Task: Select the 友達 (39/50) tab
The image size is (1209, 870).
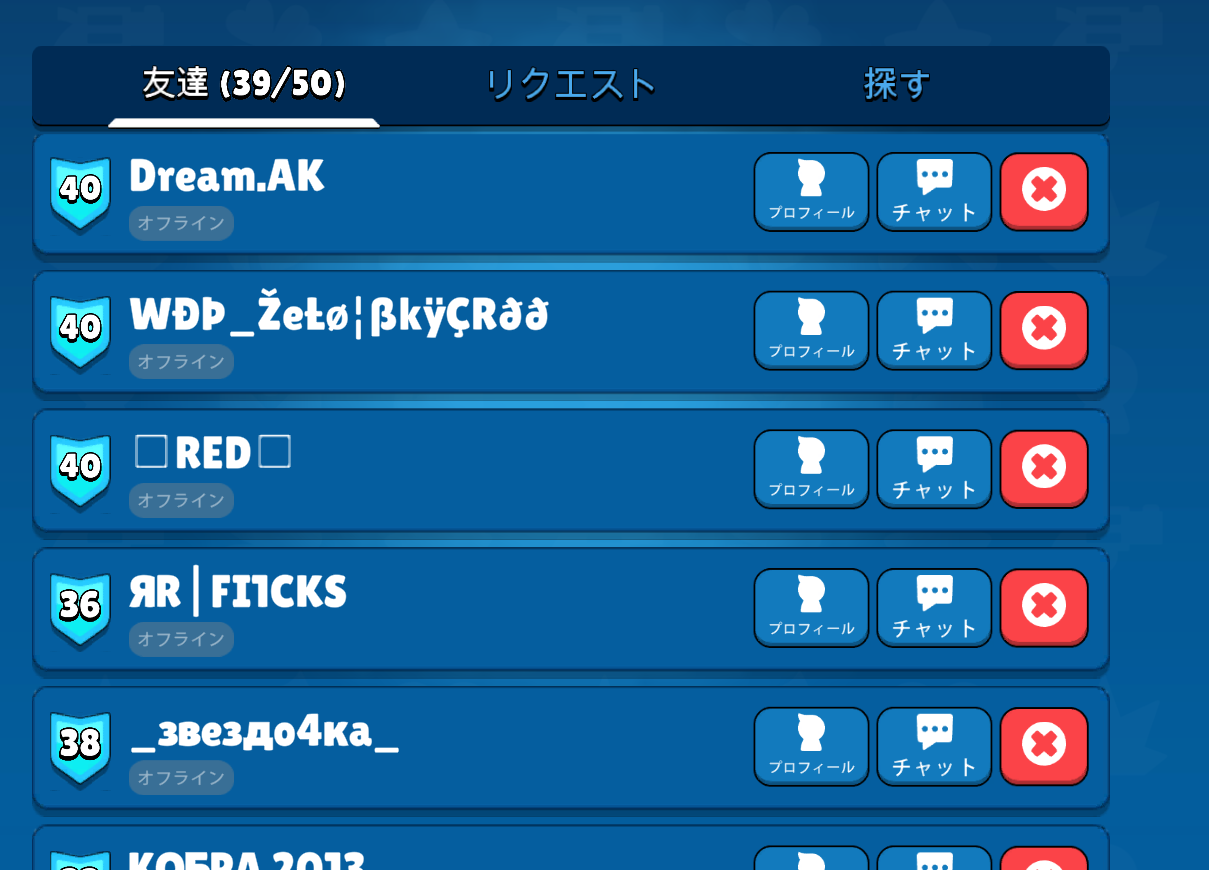Action: click(x=244, y=85)
